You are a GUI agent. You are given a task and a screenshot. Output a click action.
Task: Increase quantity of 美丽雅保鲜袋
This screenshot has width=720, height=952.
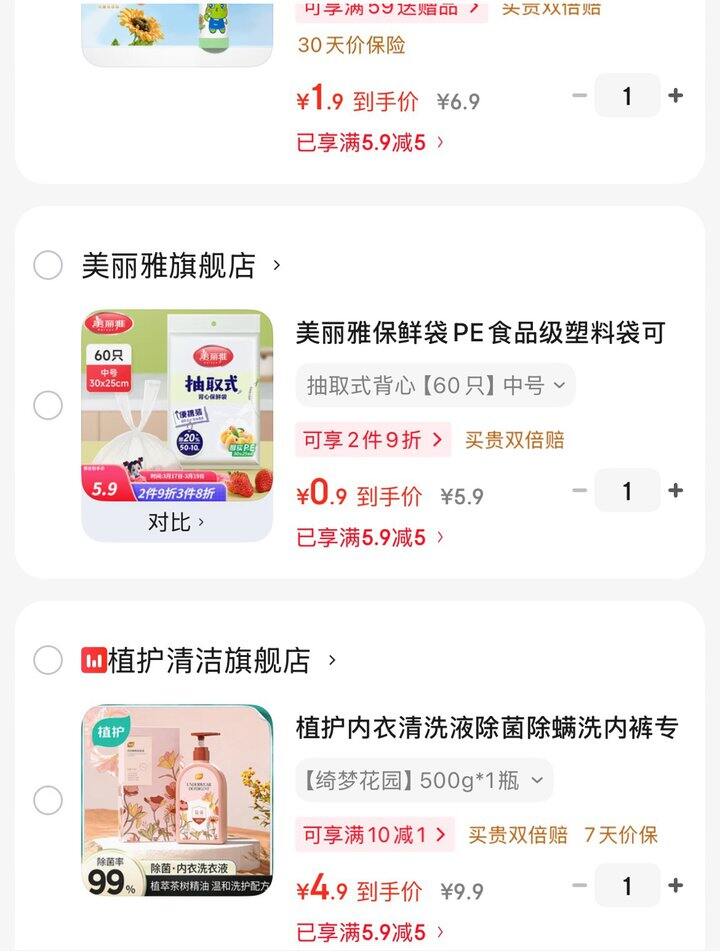tap(676, 490)
